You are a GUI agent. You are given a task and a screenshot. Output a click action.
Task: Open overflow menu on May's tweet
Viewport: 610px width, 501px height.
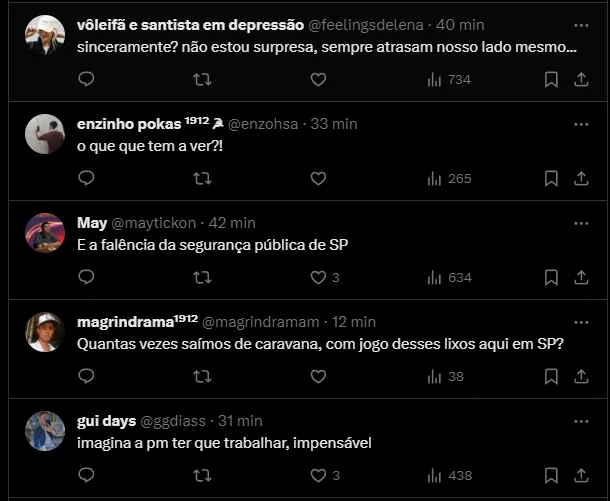pyautogui.click(x=581, y=222)
